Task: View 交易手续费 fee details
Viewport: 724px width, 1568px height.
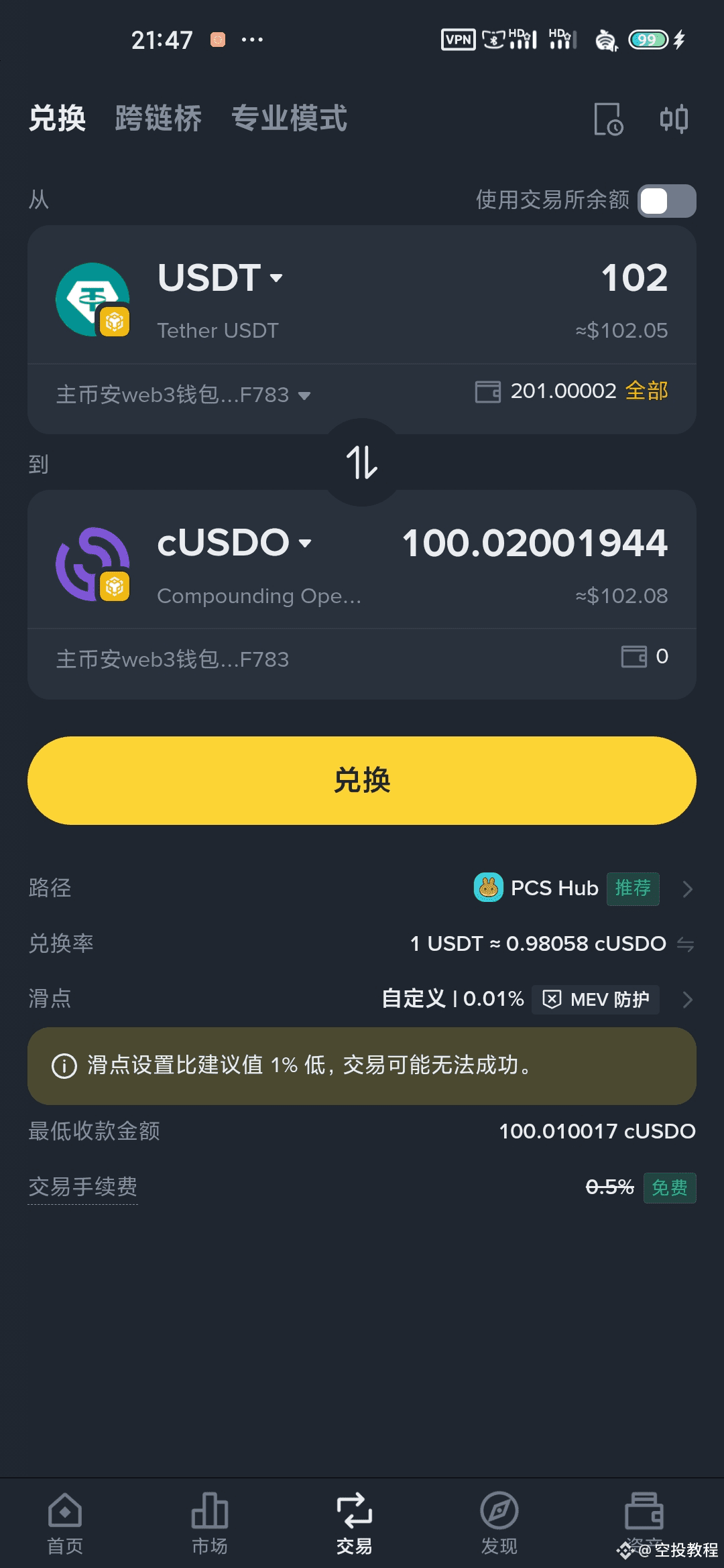Action: (x=83, y=1187)
